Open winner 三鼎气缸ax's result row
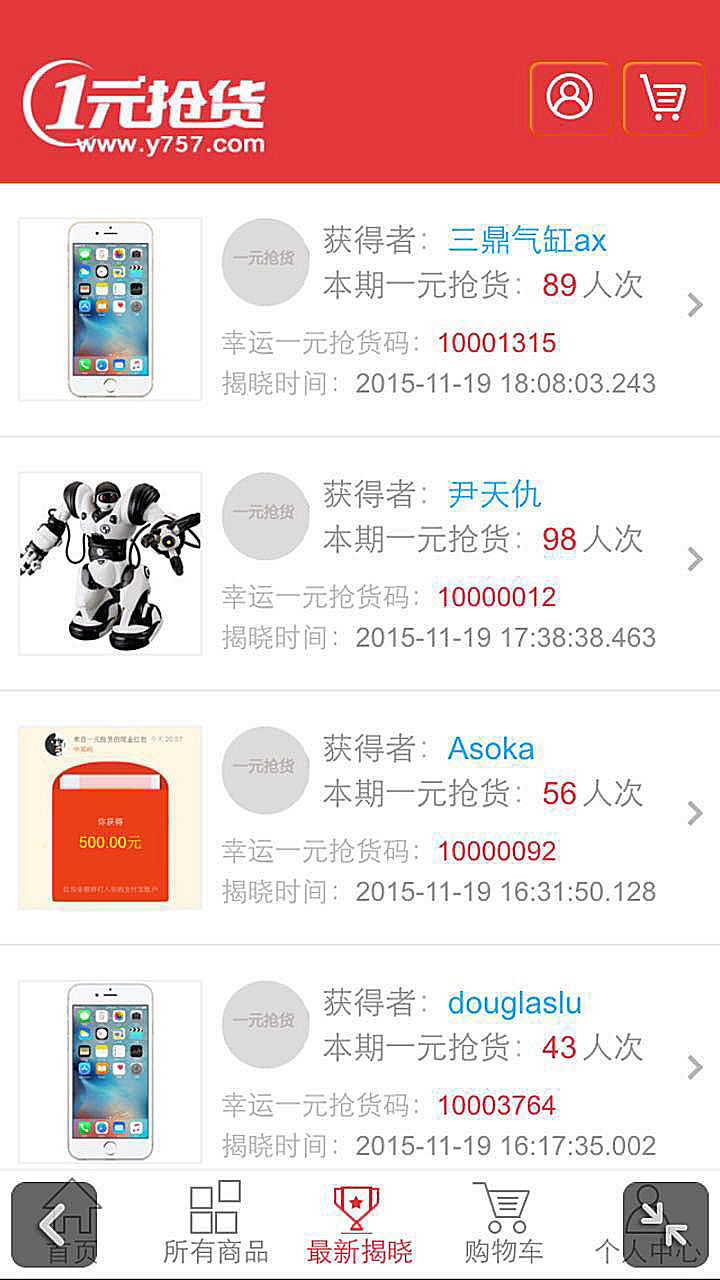This screenshot has height=1280, width=720. (360, 310)
